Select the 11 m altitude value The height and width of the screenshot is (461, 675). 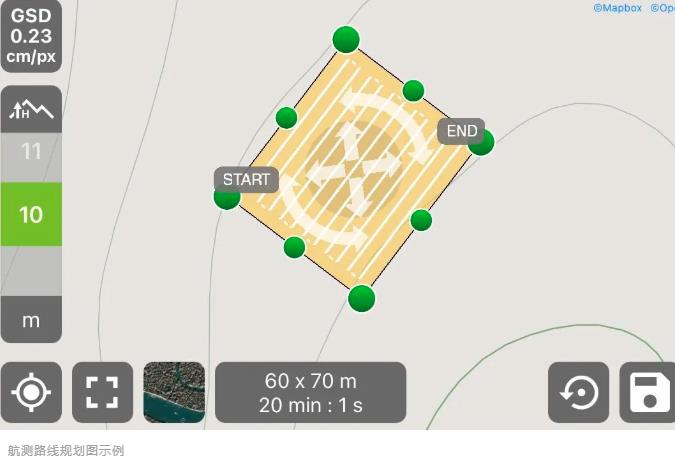(x=31, y=152)
